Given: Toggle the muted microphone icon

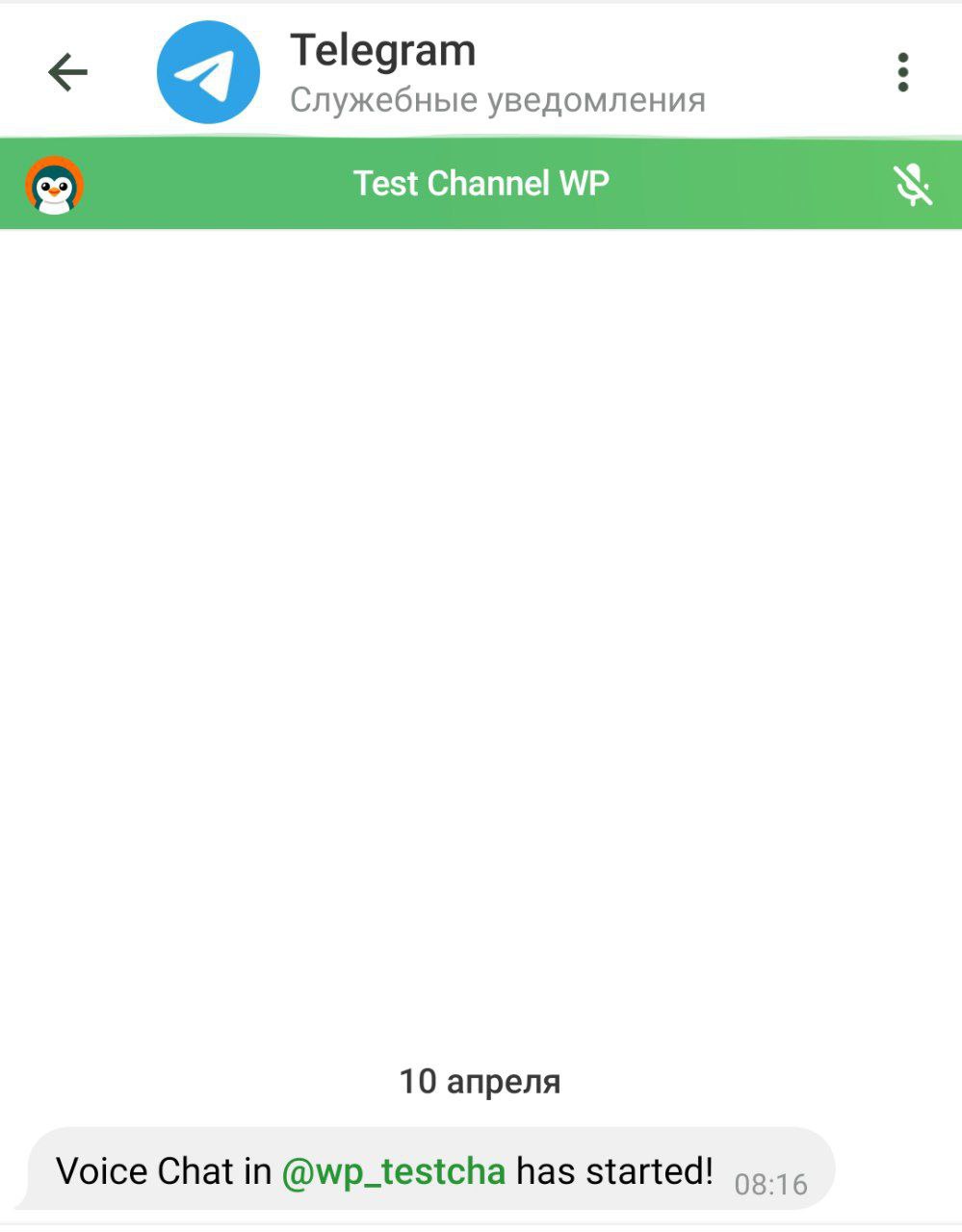Looking at the screenshot, I should tap(912, 184).
